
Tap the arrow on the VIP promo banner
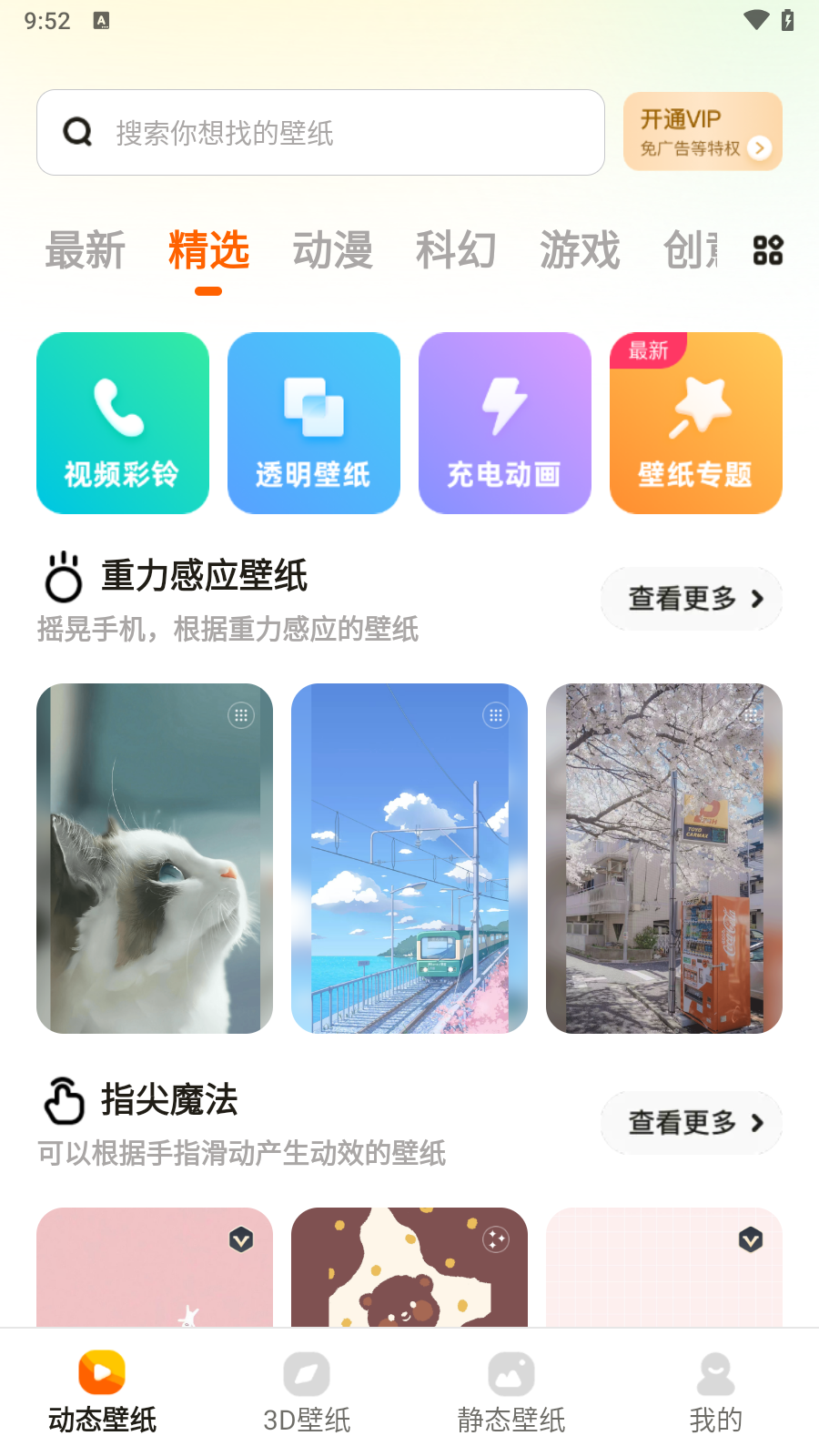point(759,147)
